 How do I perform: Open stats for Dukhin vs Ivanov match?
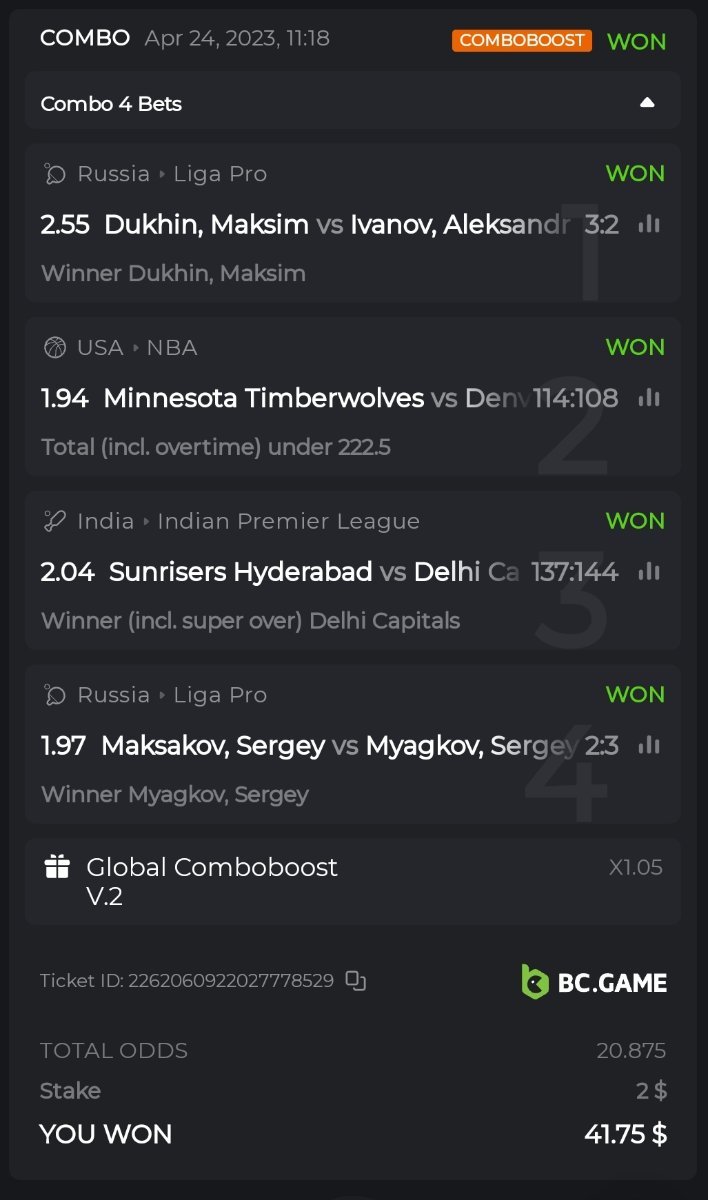(649, 225)
